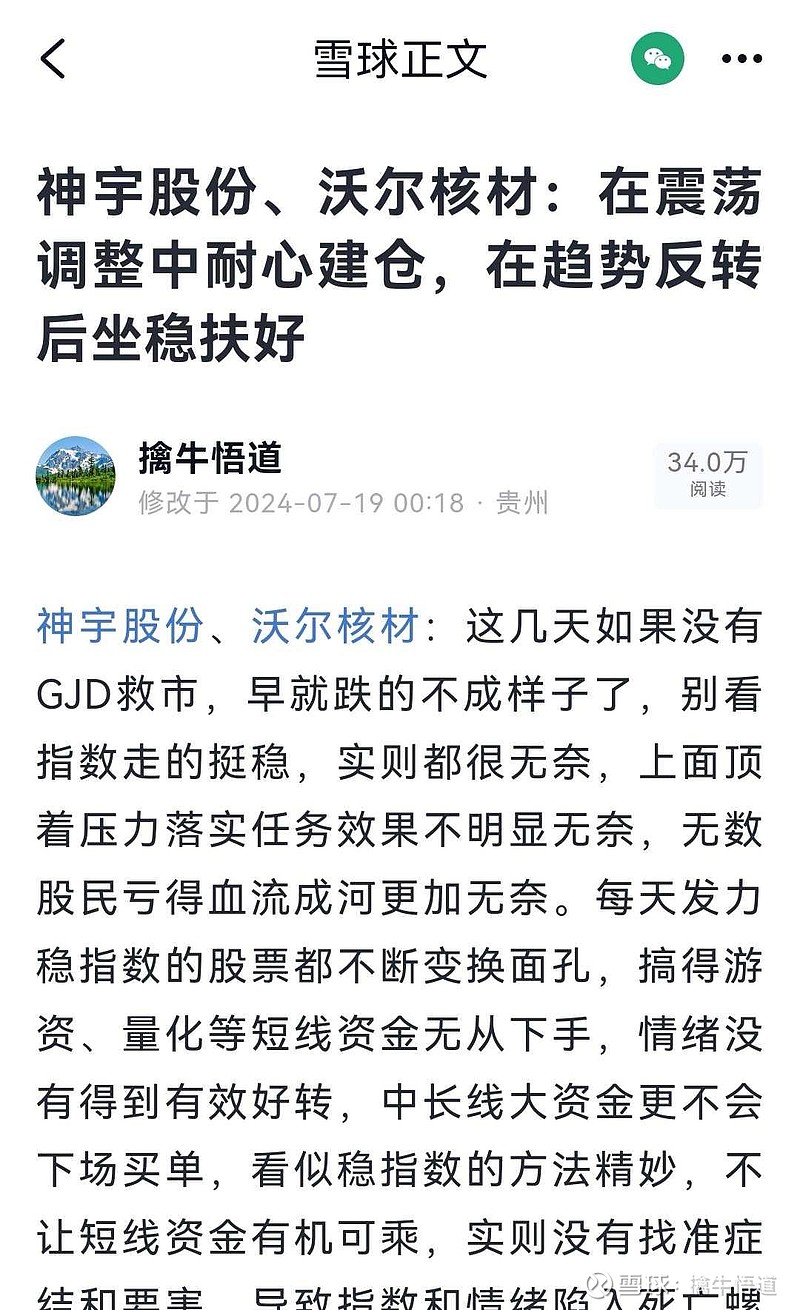Tap the author name 擒牛悟道
800x1310 pixels.
(x=210, y=458)
